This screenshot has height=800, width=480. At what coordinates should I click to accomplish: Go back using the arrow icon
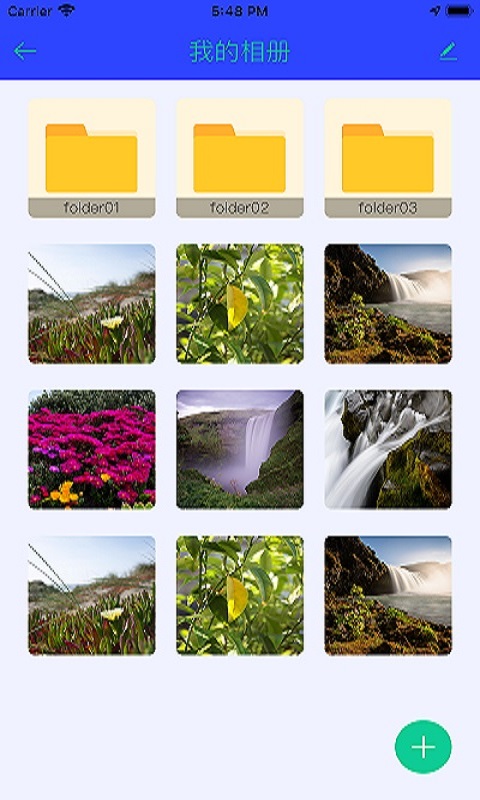(x=24, y=51)
